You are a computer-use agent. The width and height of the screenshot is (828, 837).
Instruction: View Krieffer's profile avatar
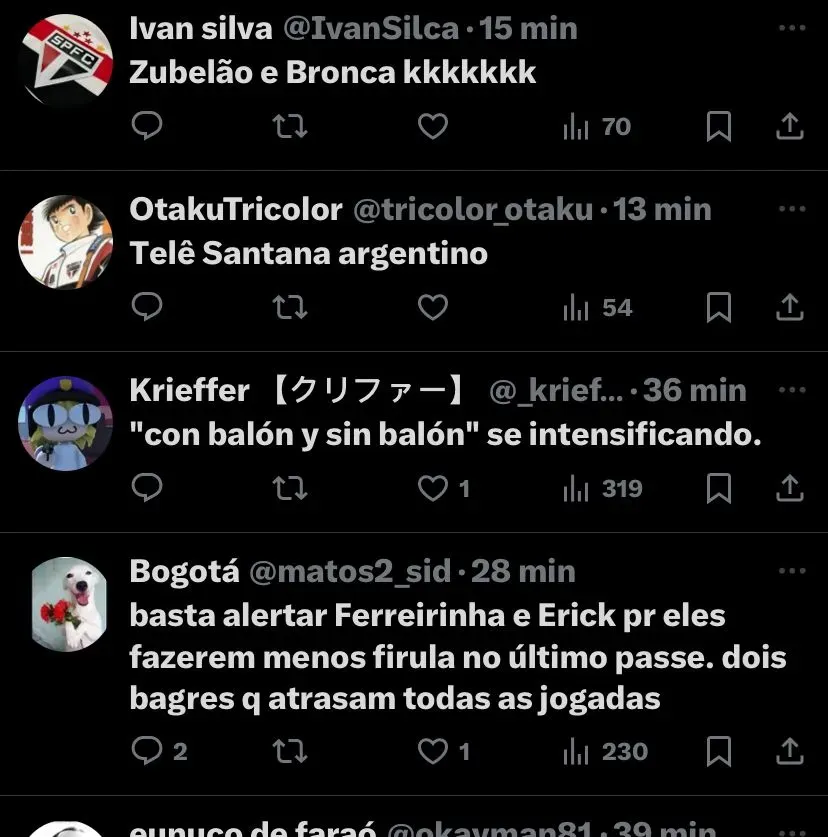[x=65, y=422]
